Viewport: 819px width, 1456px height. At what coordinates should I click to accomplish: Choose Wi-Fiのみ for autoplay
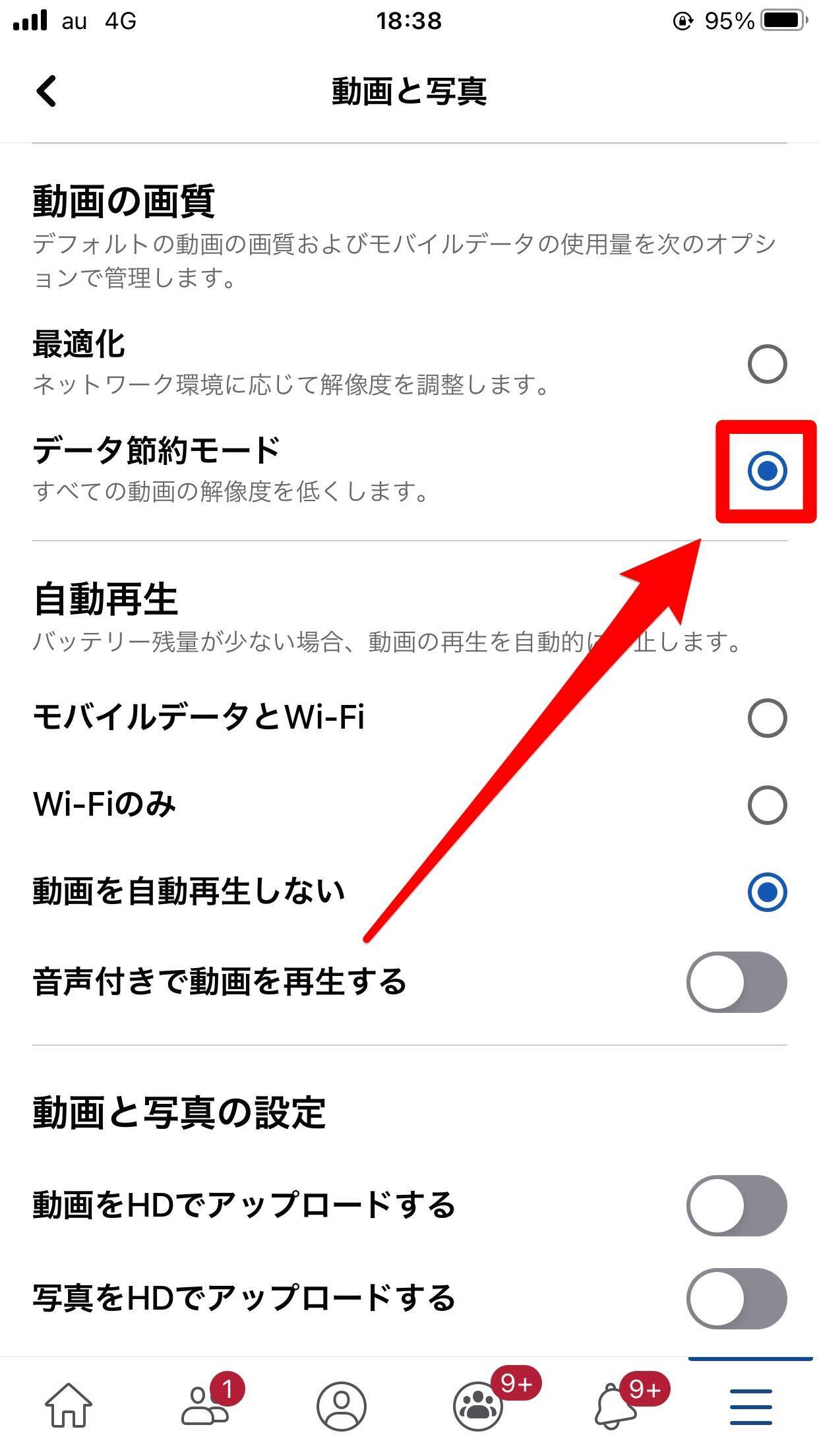tap(767, 804)
